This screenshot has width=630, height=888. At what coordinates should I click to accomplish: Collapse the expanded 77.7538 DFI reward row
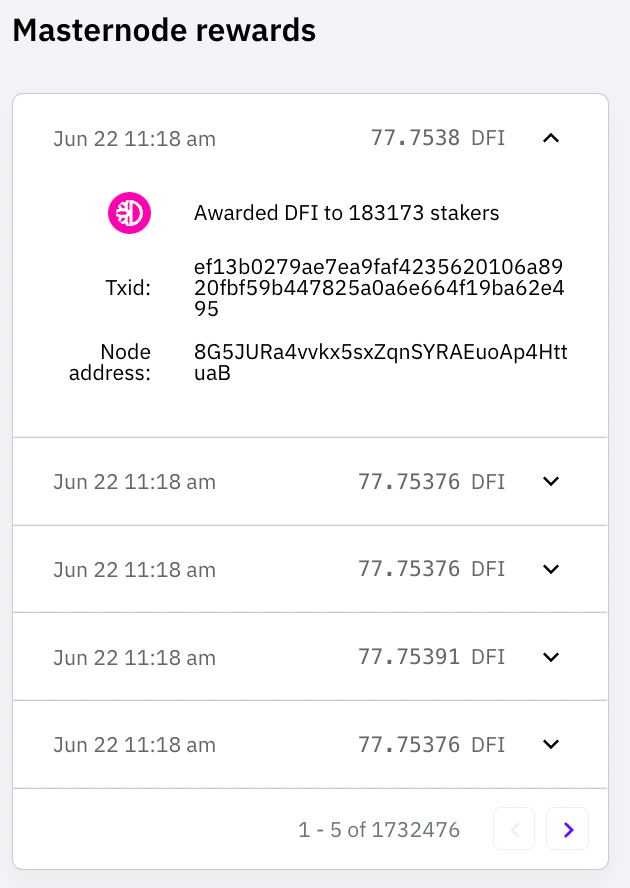(x=550, y=138)
